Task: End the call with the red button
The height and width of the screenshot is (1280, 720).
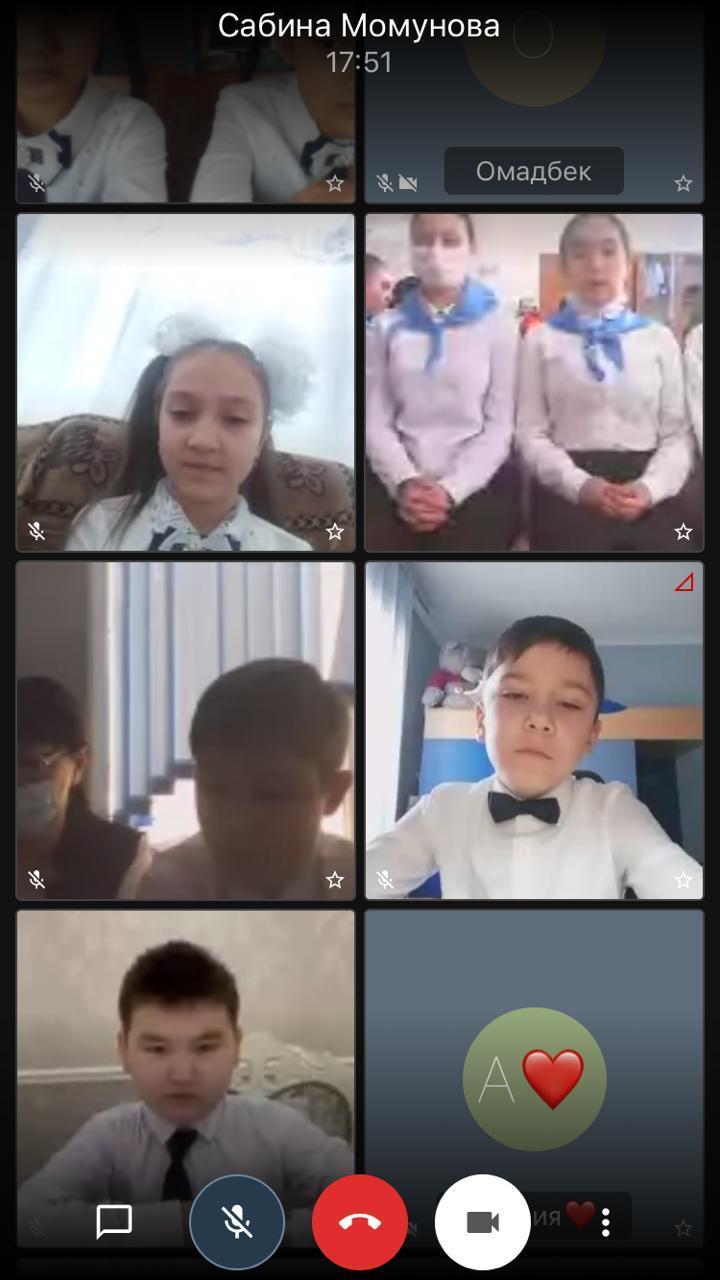Action: (x=360, y=1222)
